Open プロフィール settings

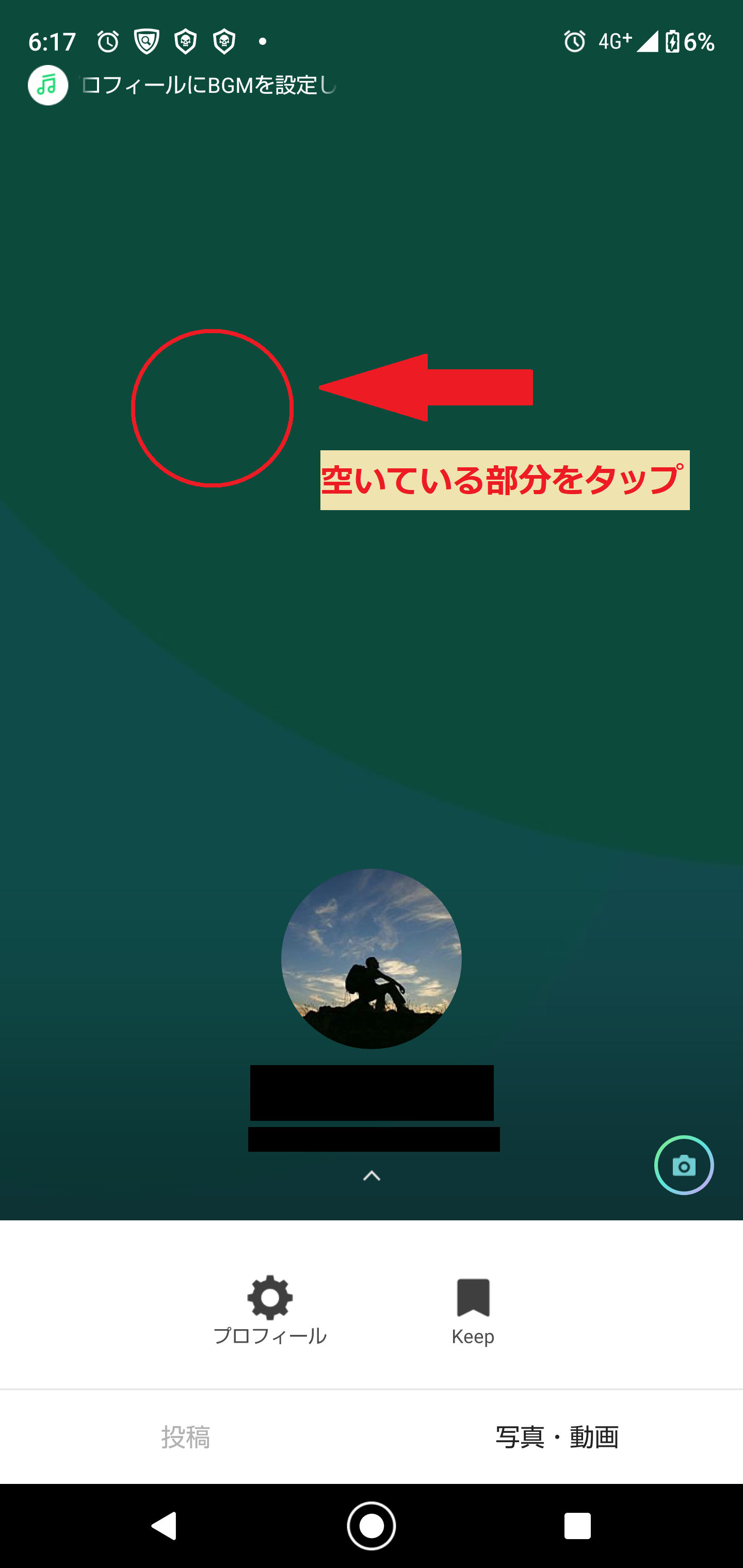pos(270,1309)
